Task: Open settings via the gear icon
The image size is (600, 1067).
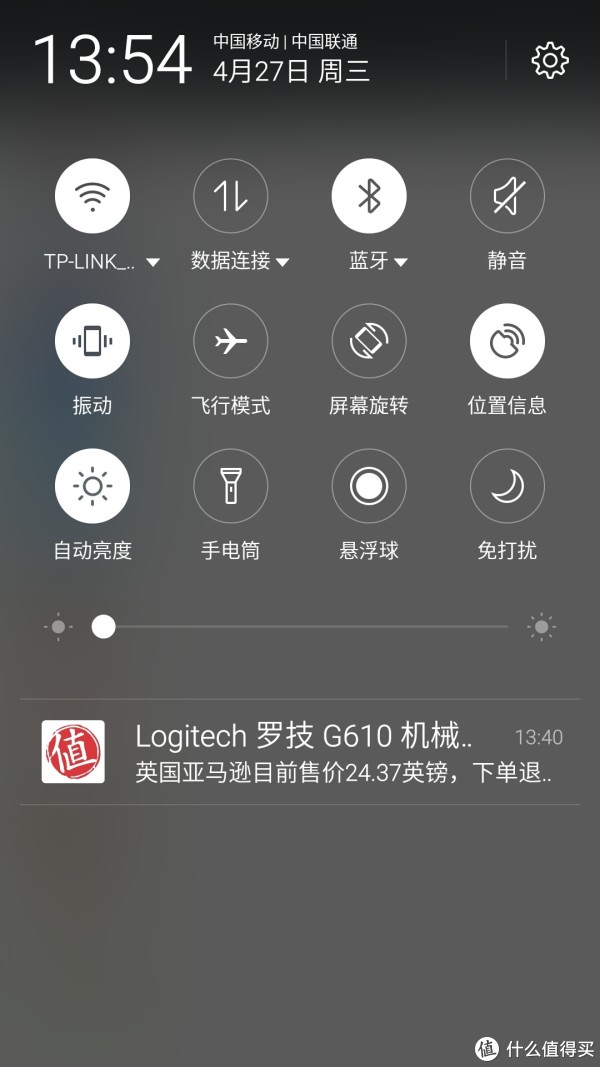Action: (x=550, y=61)
